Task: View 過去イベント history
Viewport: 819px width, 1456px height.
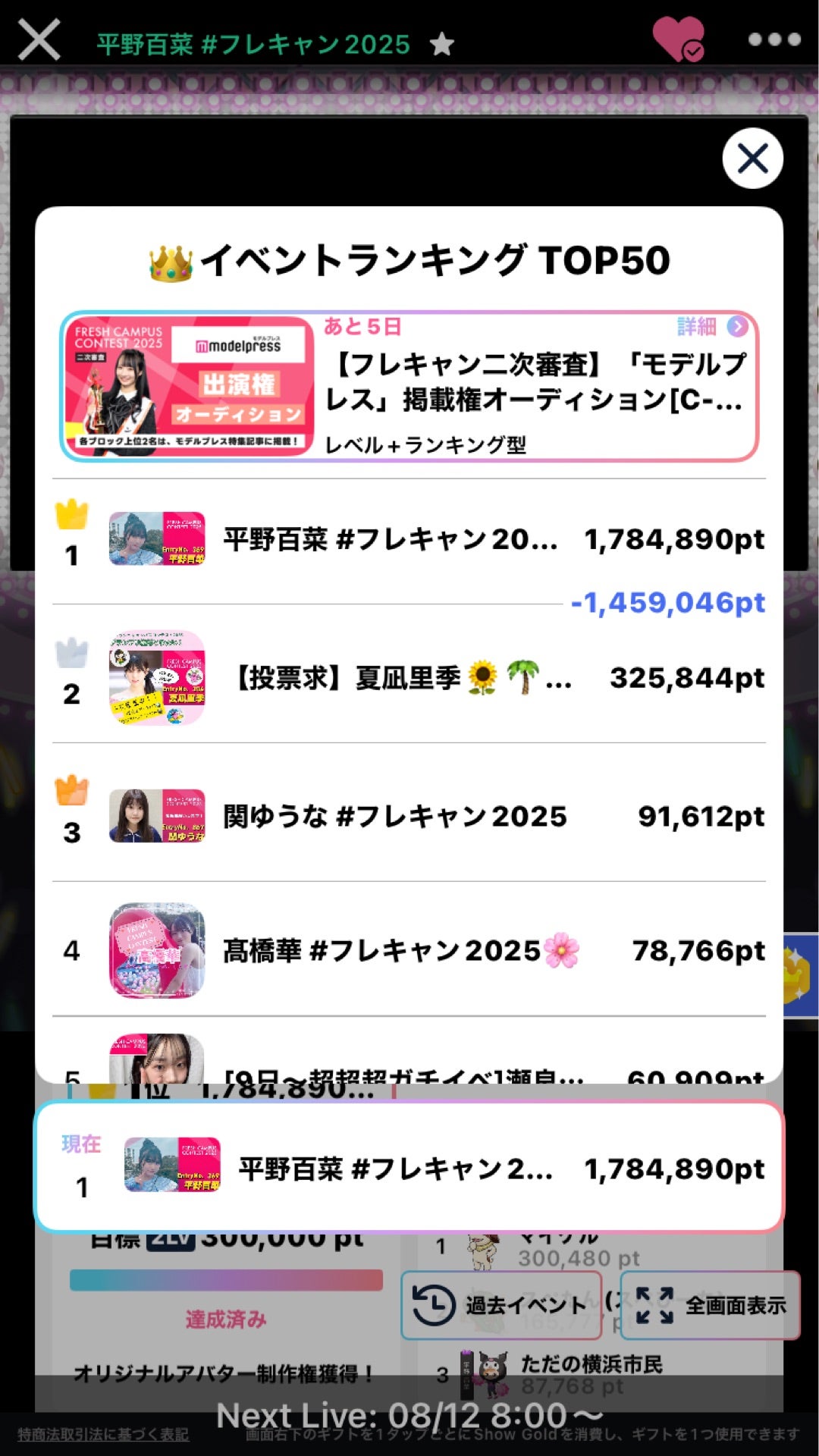Action: (x=501, y=1305)
